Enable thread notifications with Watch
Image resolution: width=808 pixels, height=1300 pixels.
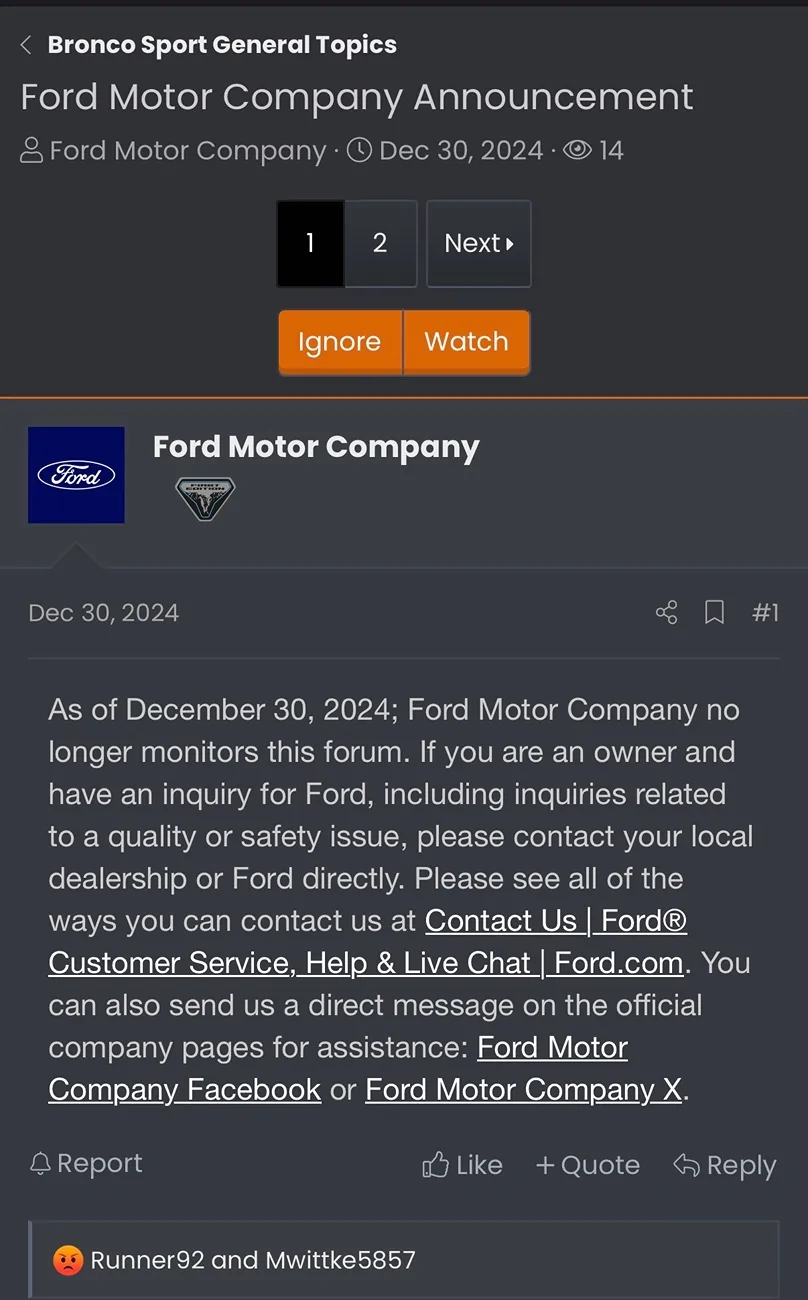point(467,342)
